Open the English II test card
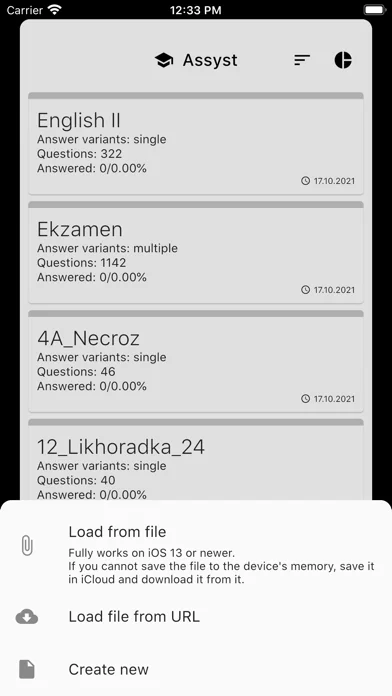 pos(196,144)
